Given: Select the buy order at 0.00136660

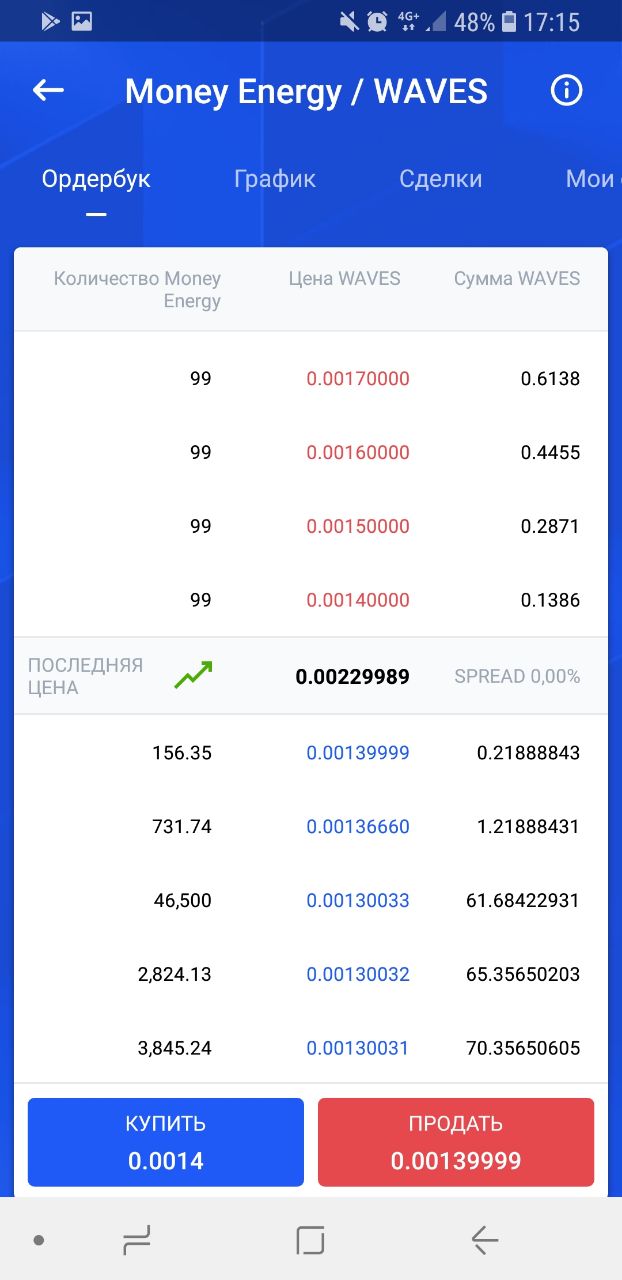Looking at the screenshot, I should (311, 827).
